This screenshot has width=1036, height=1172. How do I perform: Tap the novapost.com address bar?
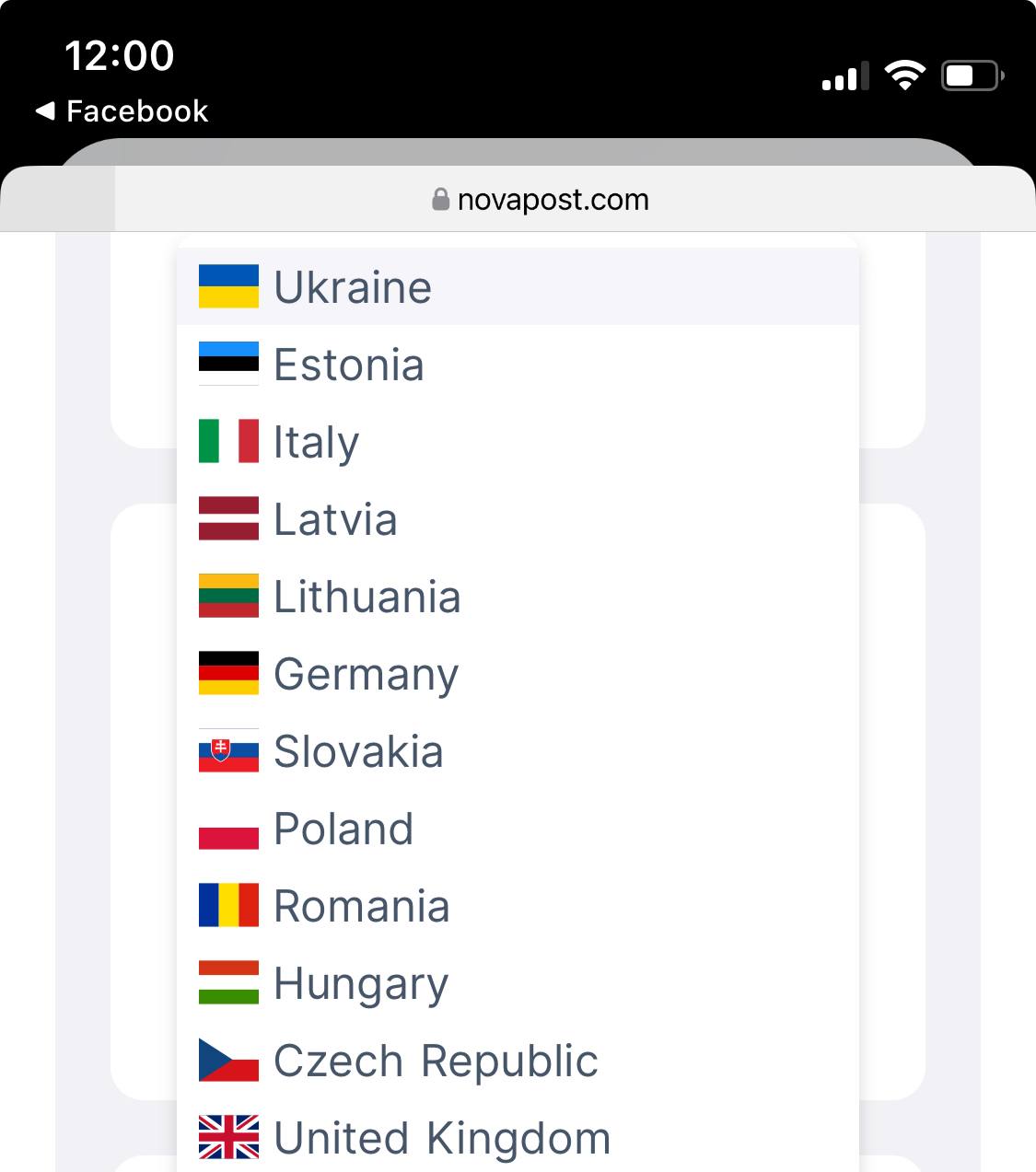coord(541,200)
